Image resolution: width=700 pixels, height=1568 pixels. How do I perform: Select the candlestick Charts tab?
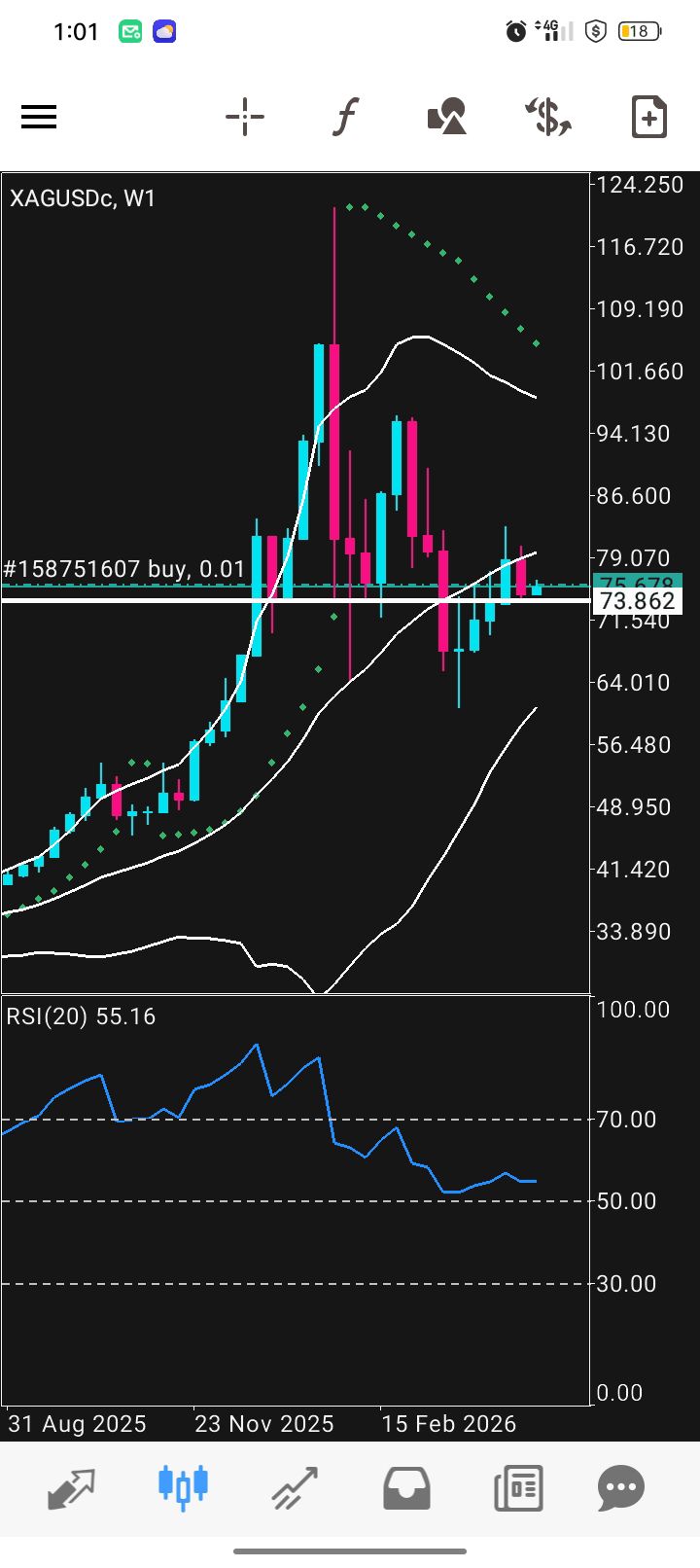click(183, 1487)
